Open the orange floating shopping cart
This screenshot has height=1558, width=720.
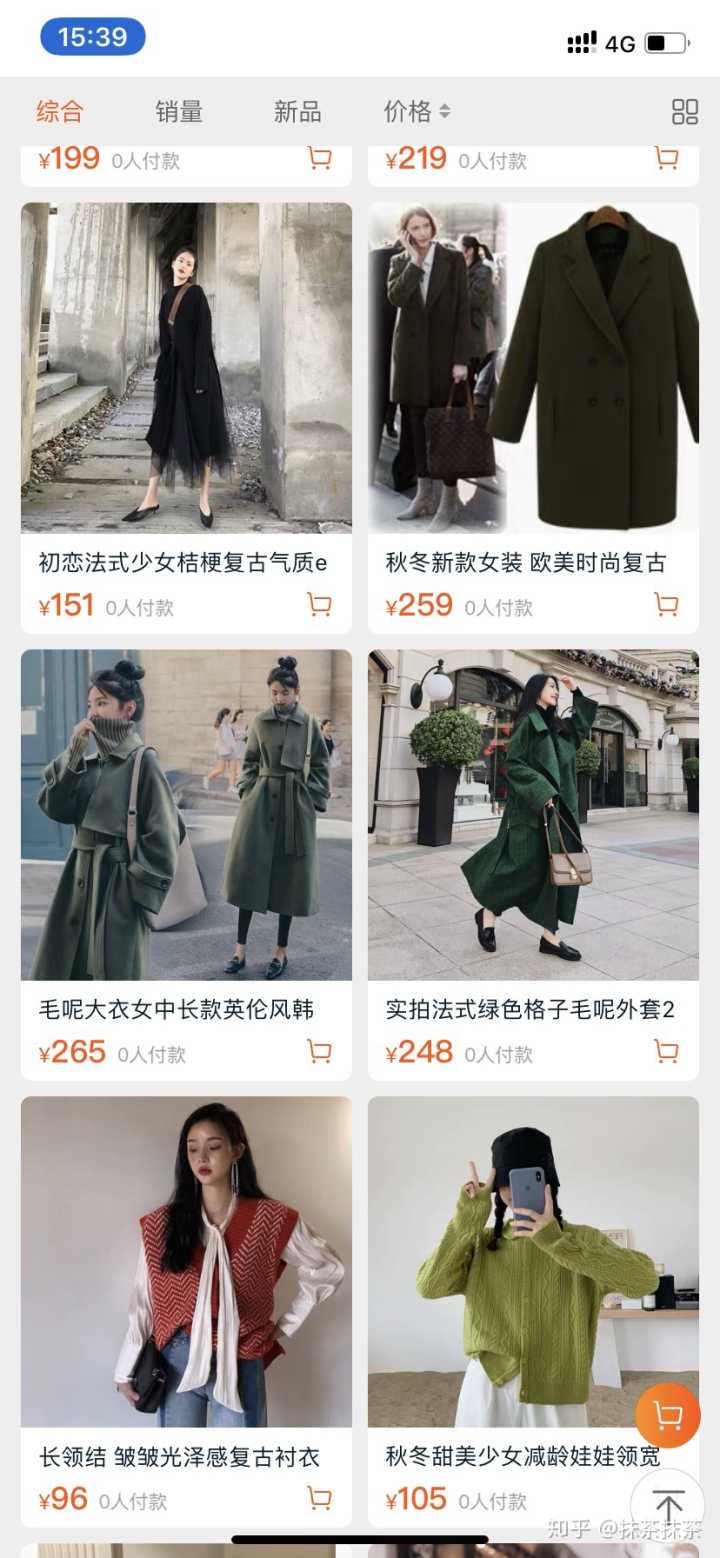tap(667, 1415)
